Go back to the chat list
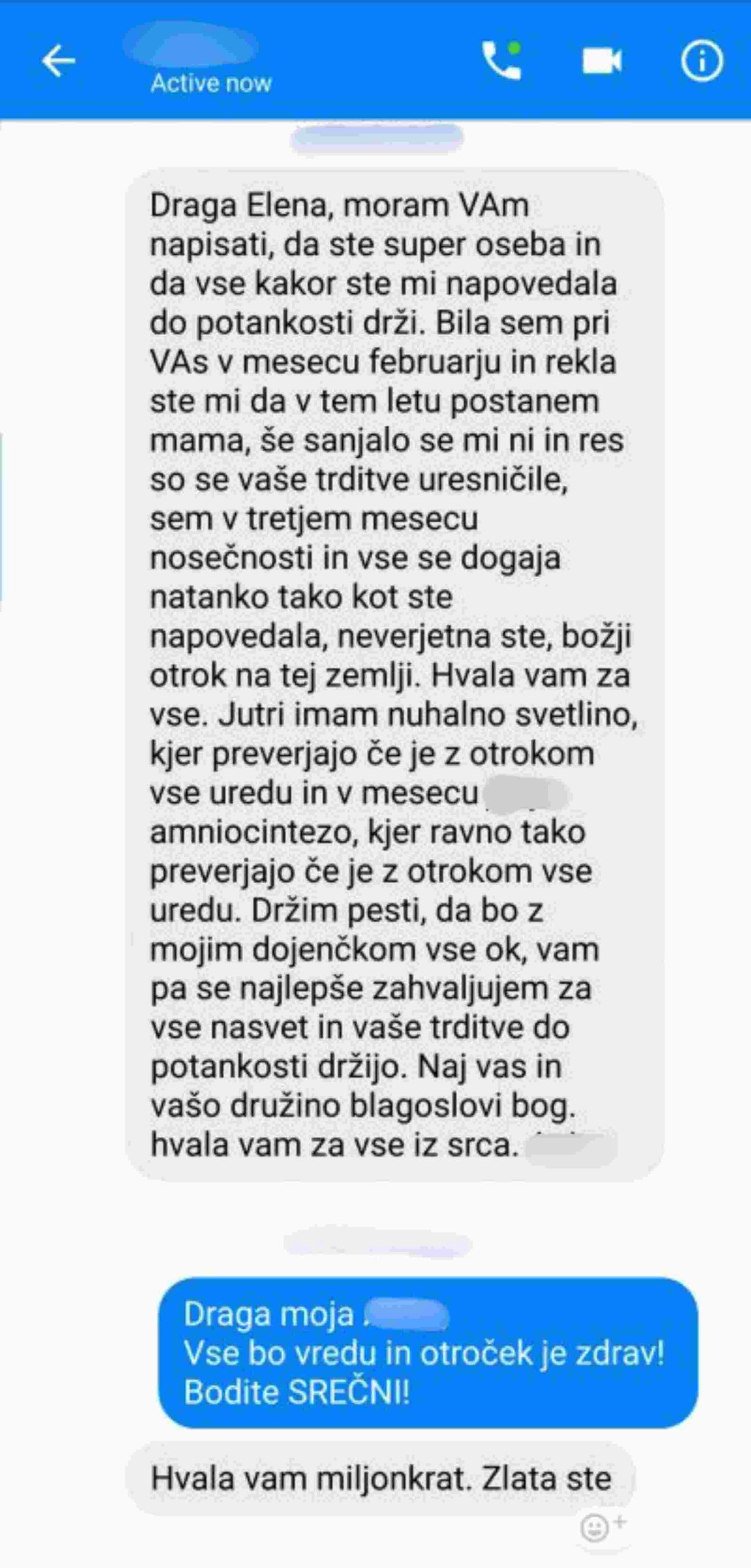This screenshot has height=1568, width=751. coord(58,61)
